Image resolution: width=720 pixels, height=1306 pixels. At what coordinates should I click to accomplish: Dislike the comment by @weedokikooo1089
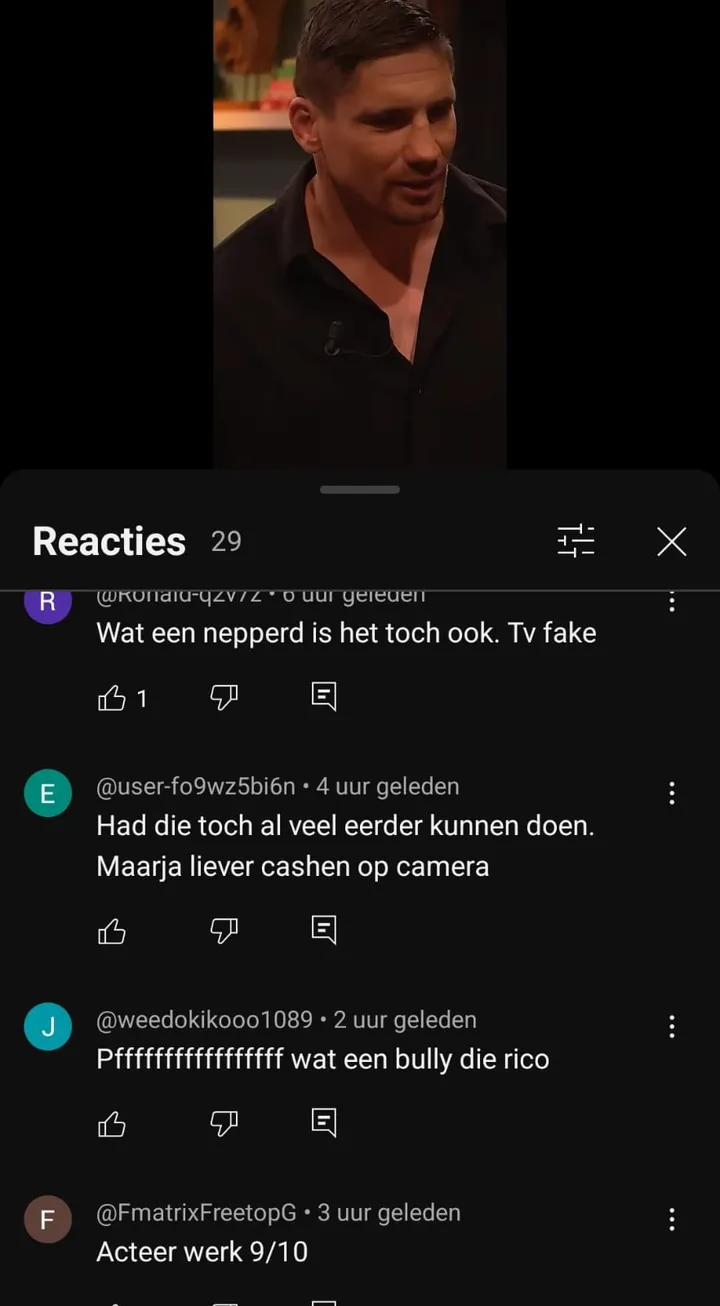pos(224,1125)
